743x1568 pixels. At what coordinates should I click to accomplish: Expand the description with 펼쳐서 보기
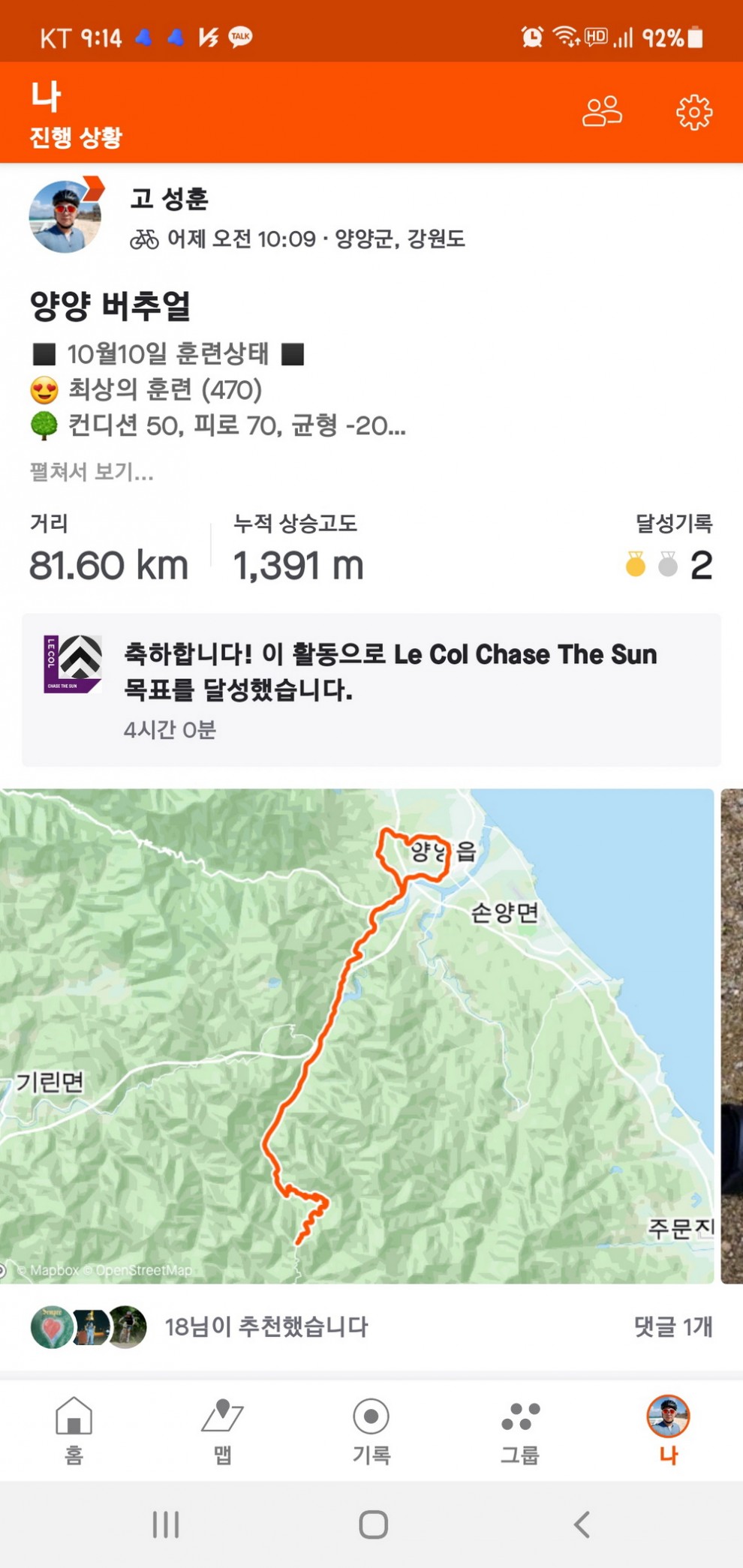92,472
